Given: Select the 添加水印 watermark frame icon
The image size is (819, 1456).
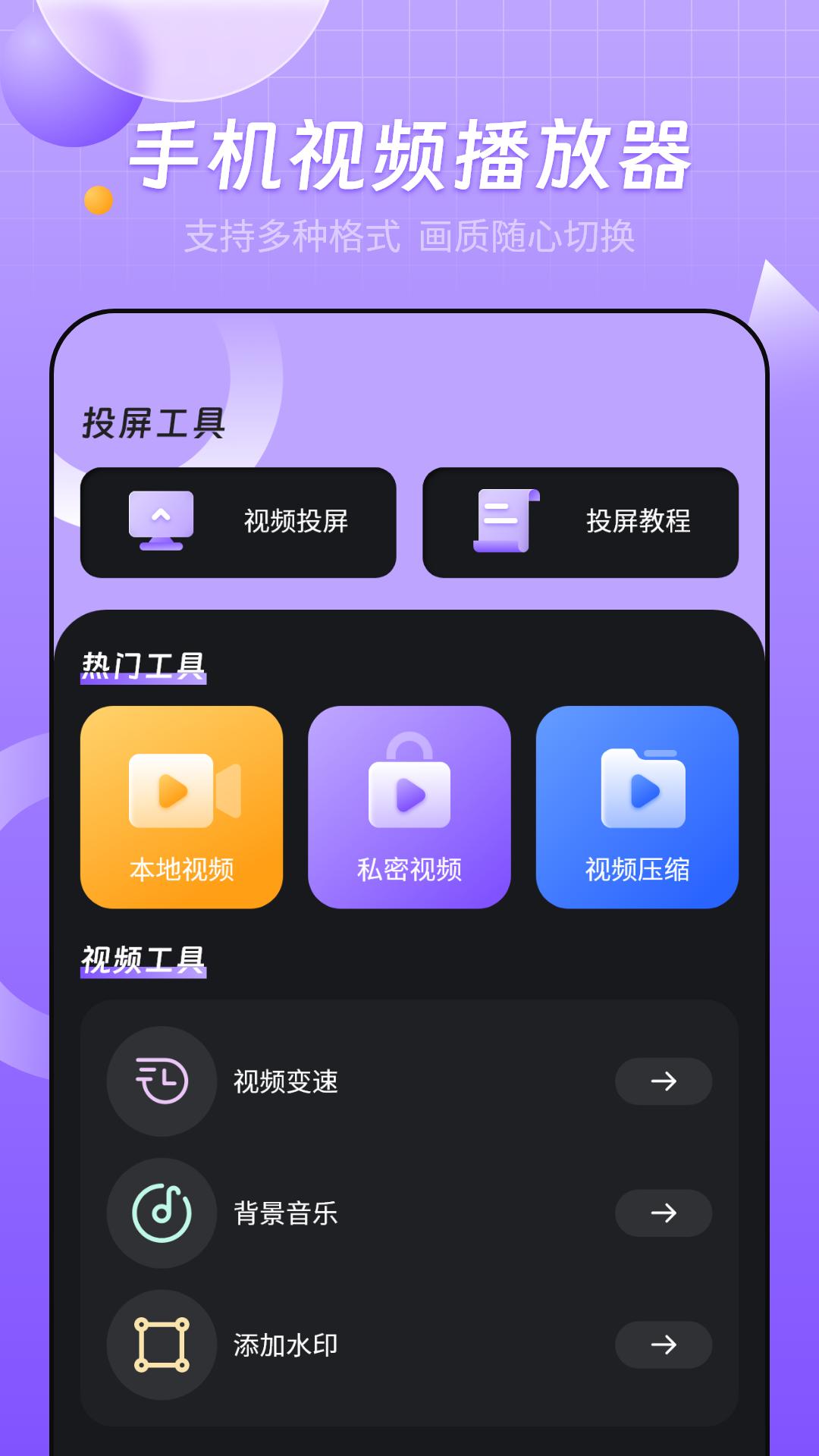Looking at the screenshot, I should (162, 1346).
